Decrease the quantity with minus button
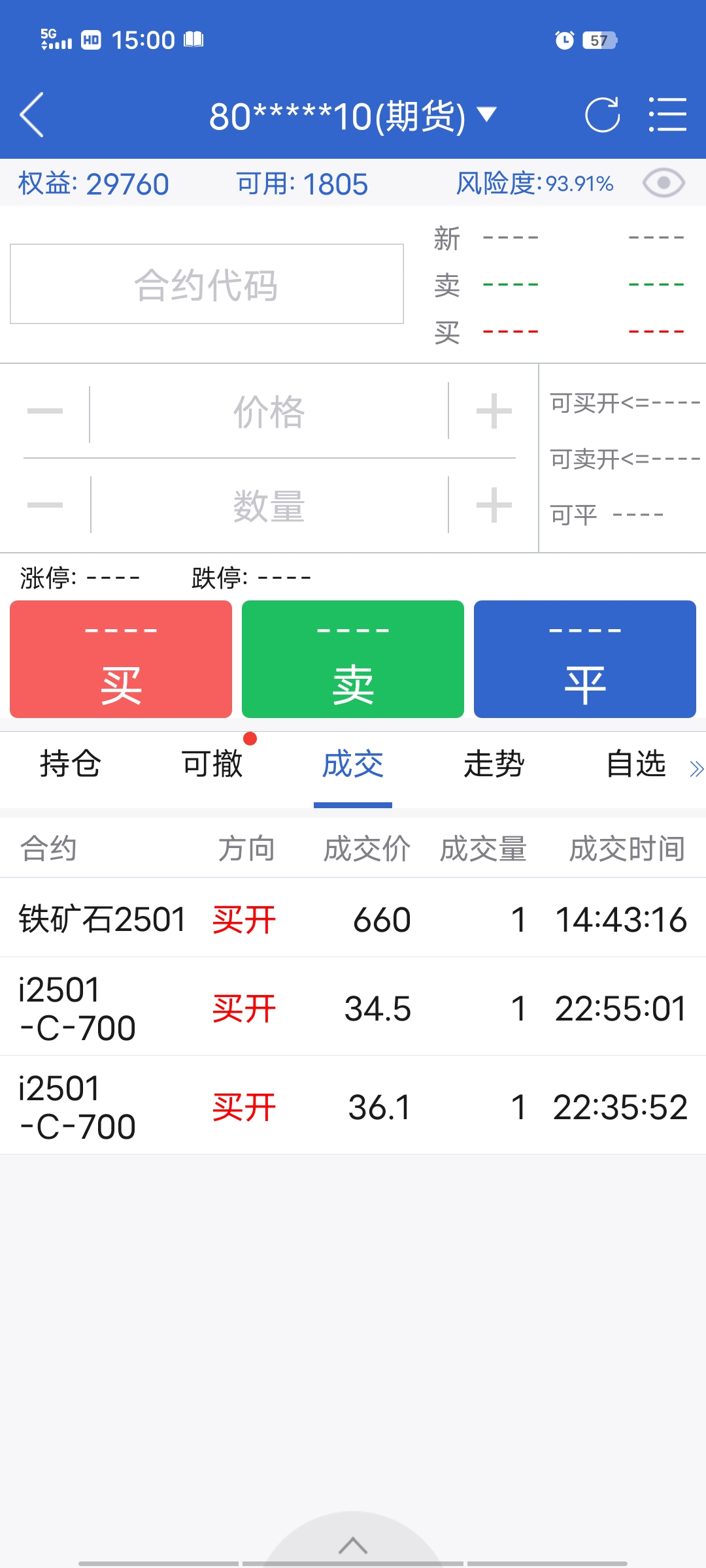Screen dimensions: 706x1568 click(x=45, y=506)
